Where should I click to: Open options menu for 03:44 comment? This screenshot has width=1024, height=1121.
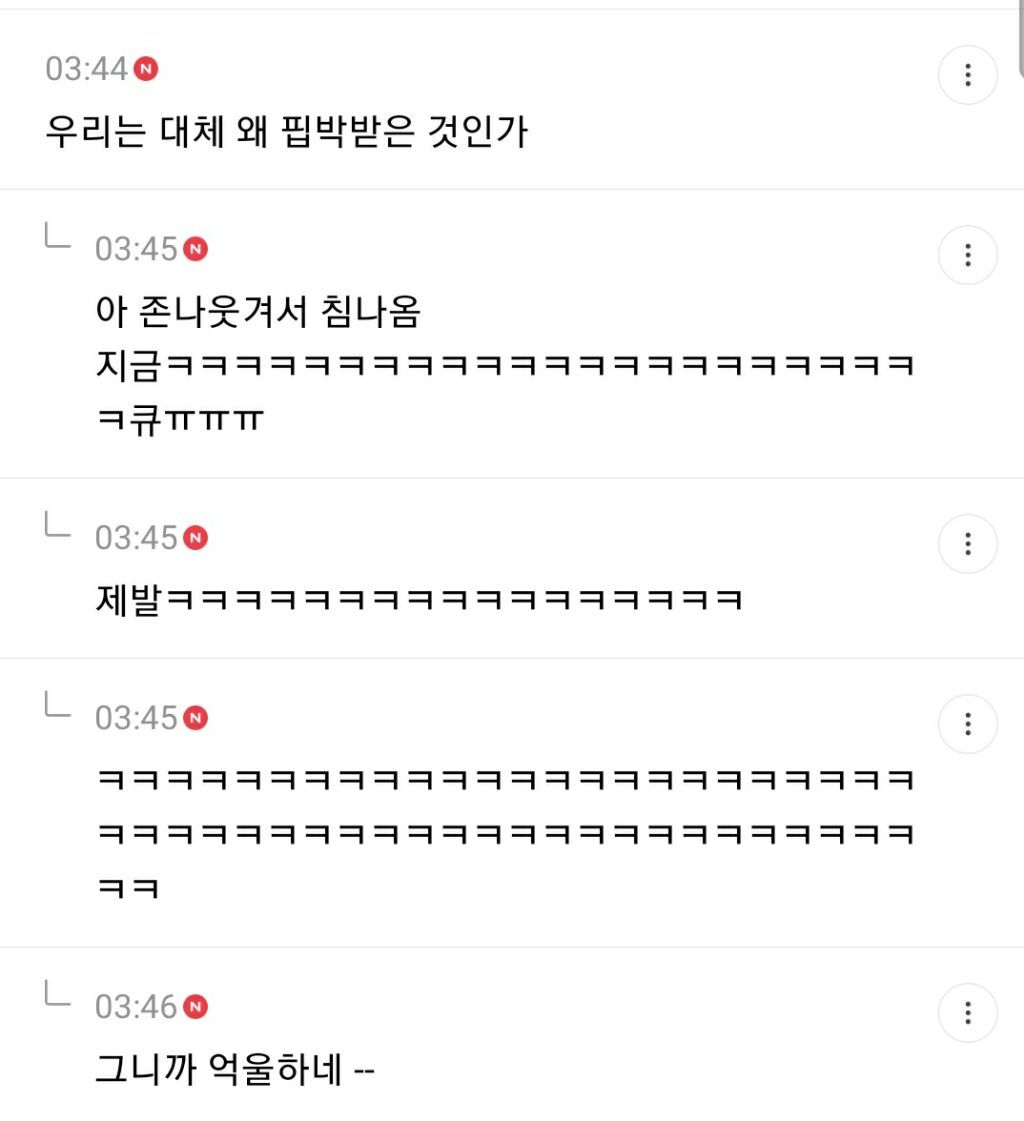click(967, 75)
